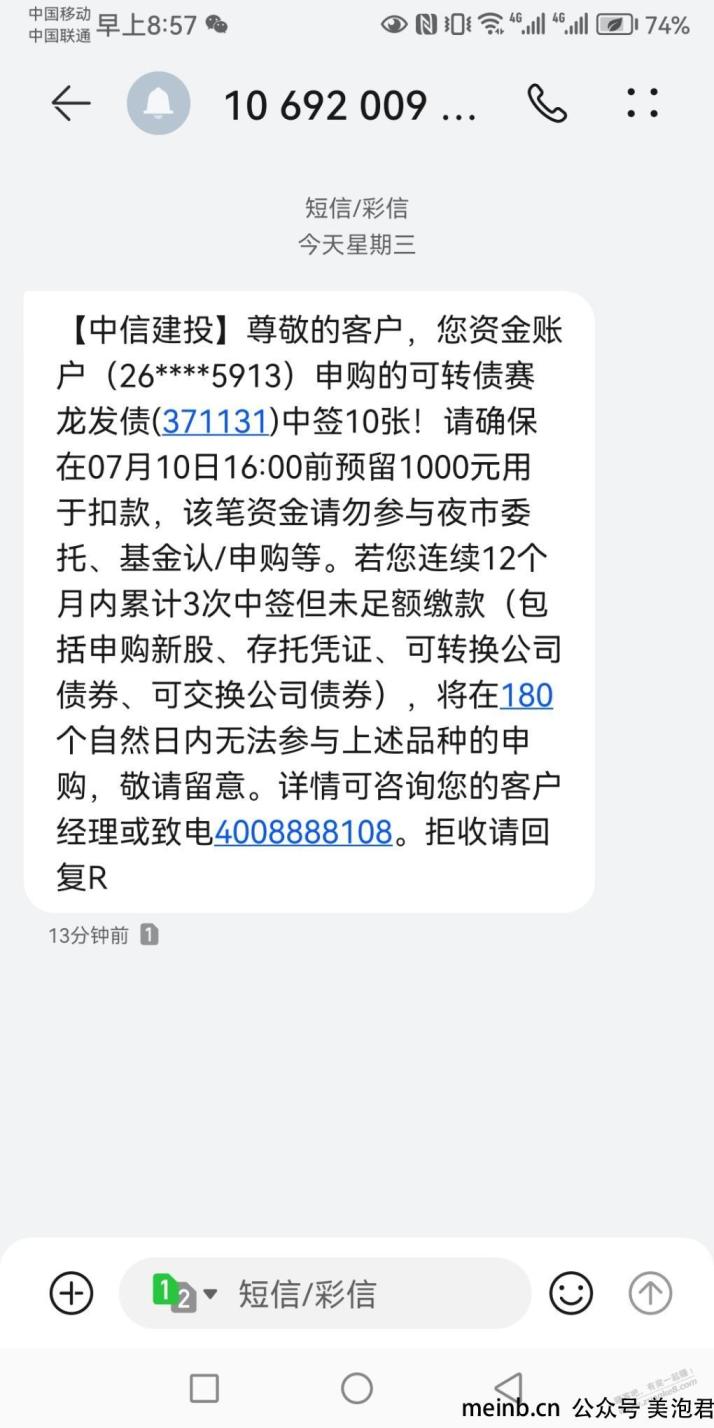The width and height of the screenshot is (714, 1428).
Task: Open the sender's contact avatar
Action: point(158,103)
